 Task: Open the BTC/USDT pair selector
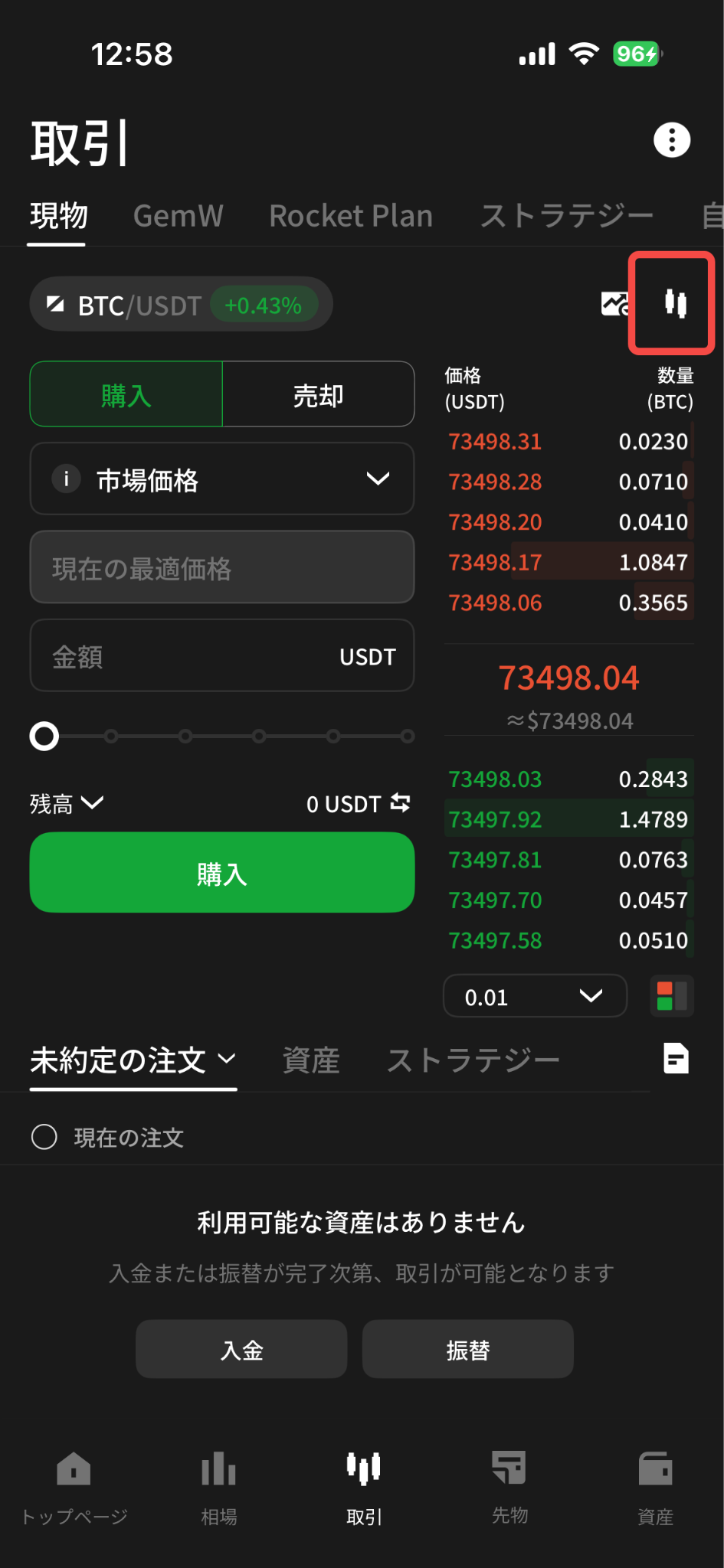click(181, 305)
